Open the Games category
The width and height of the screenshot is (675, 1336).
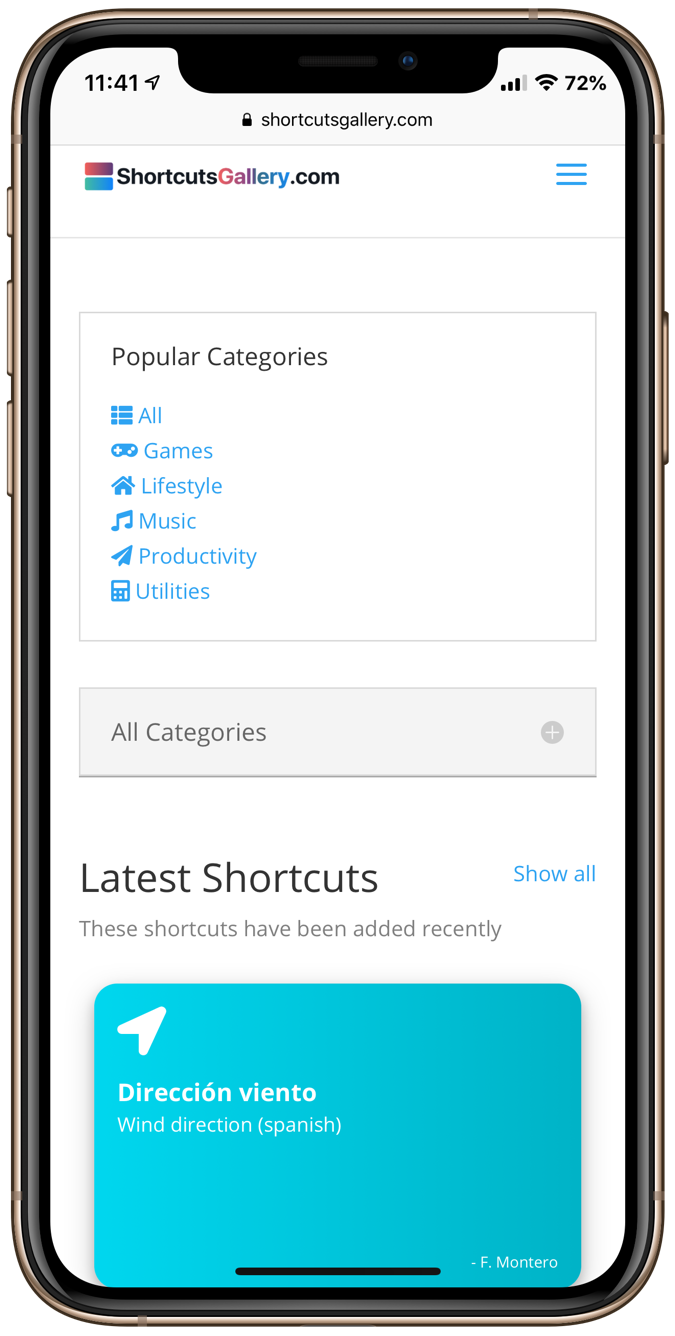[162, 450]
